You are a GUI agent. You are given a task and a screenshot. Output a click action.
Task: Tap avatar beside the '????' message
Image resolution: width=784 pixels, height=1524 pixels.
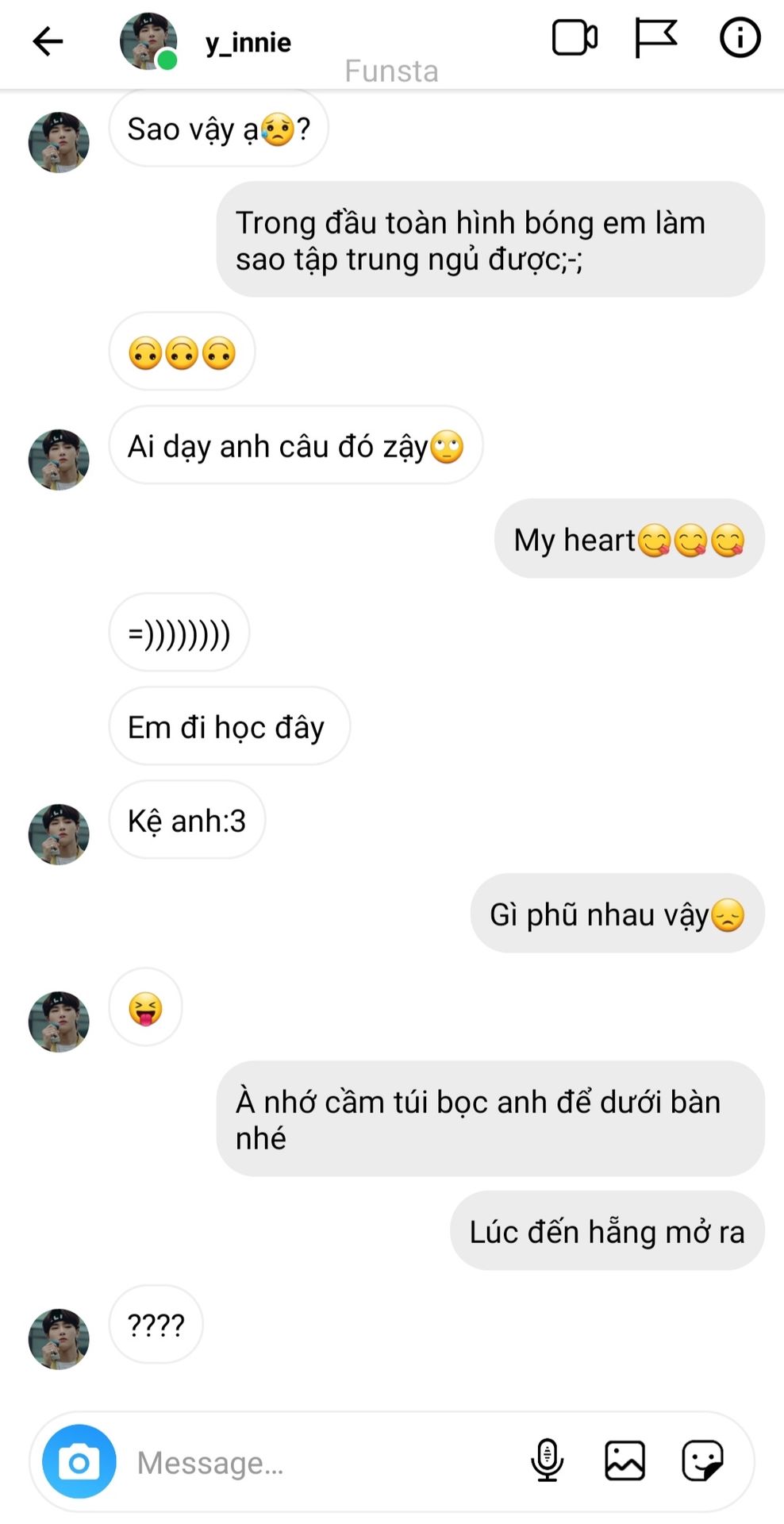pos(59,1339)
